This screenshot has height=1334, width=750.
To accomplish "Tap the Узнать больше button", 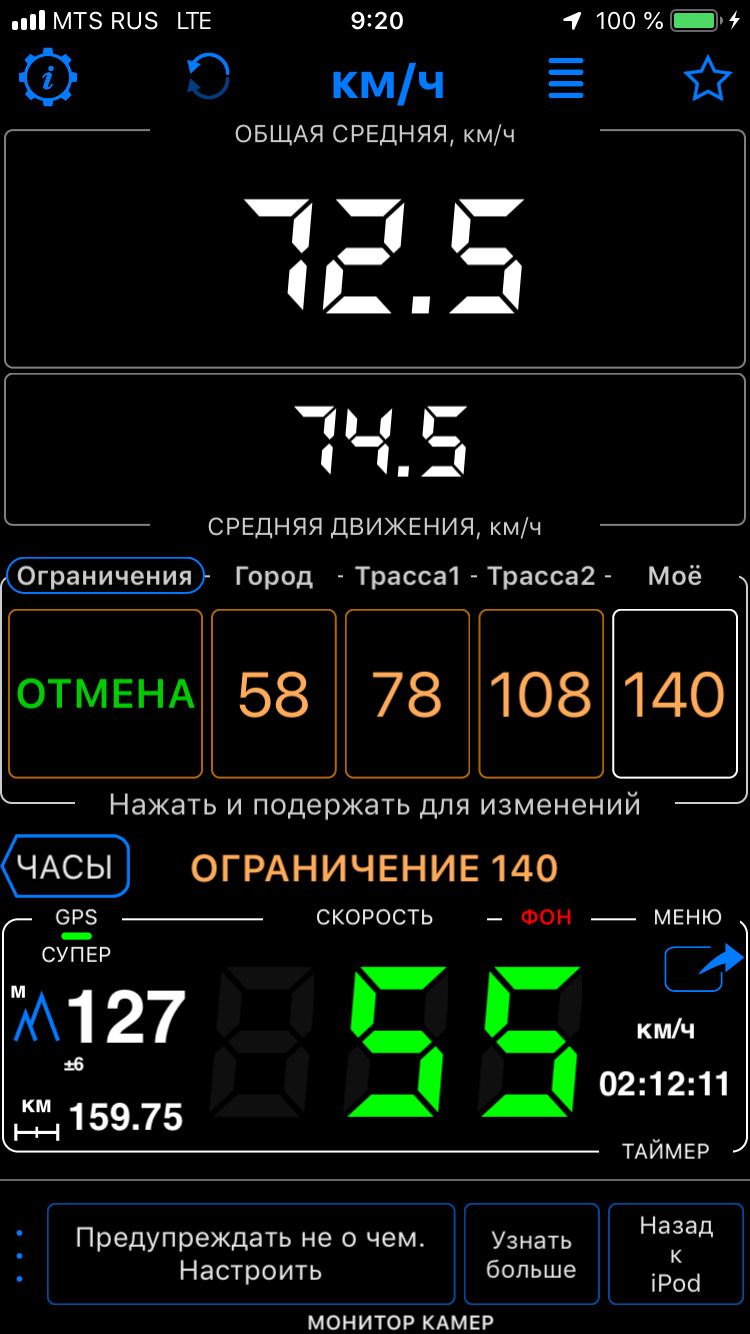I will point(532,1254).
